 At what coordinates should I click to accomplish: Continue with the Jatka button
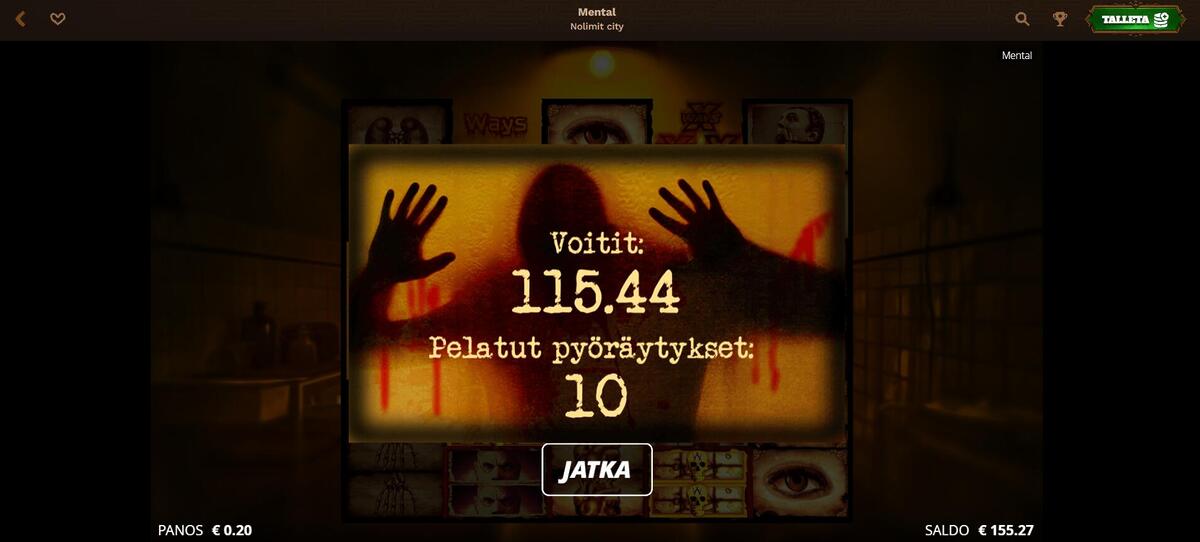pyautogui.click(x=597, y=469)
